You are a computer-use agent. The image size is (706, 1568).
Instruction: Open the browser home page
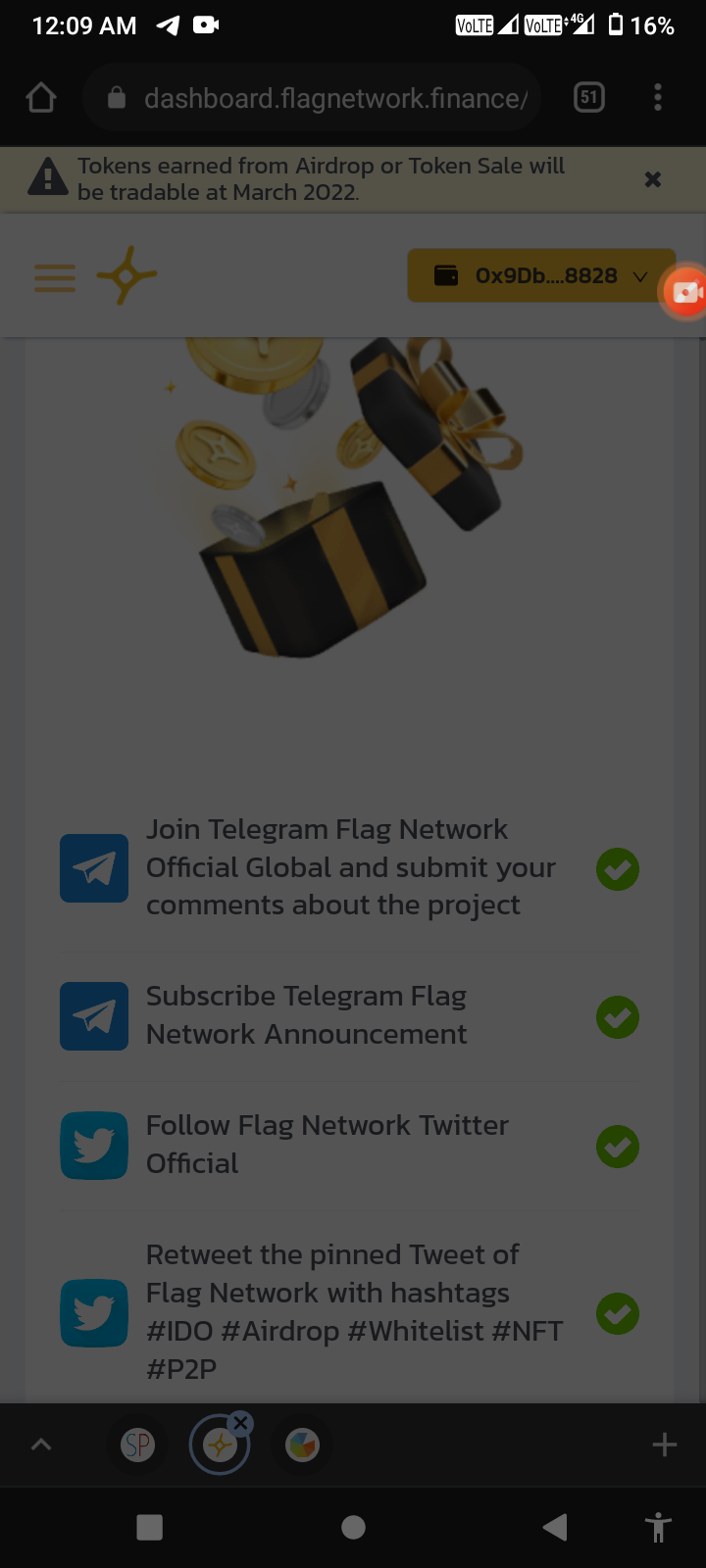coord(41,98)
